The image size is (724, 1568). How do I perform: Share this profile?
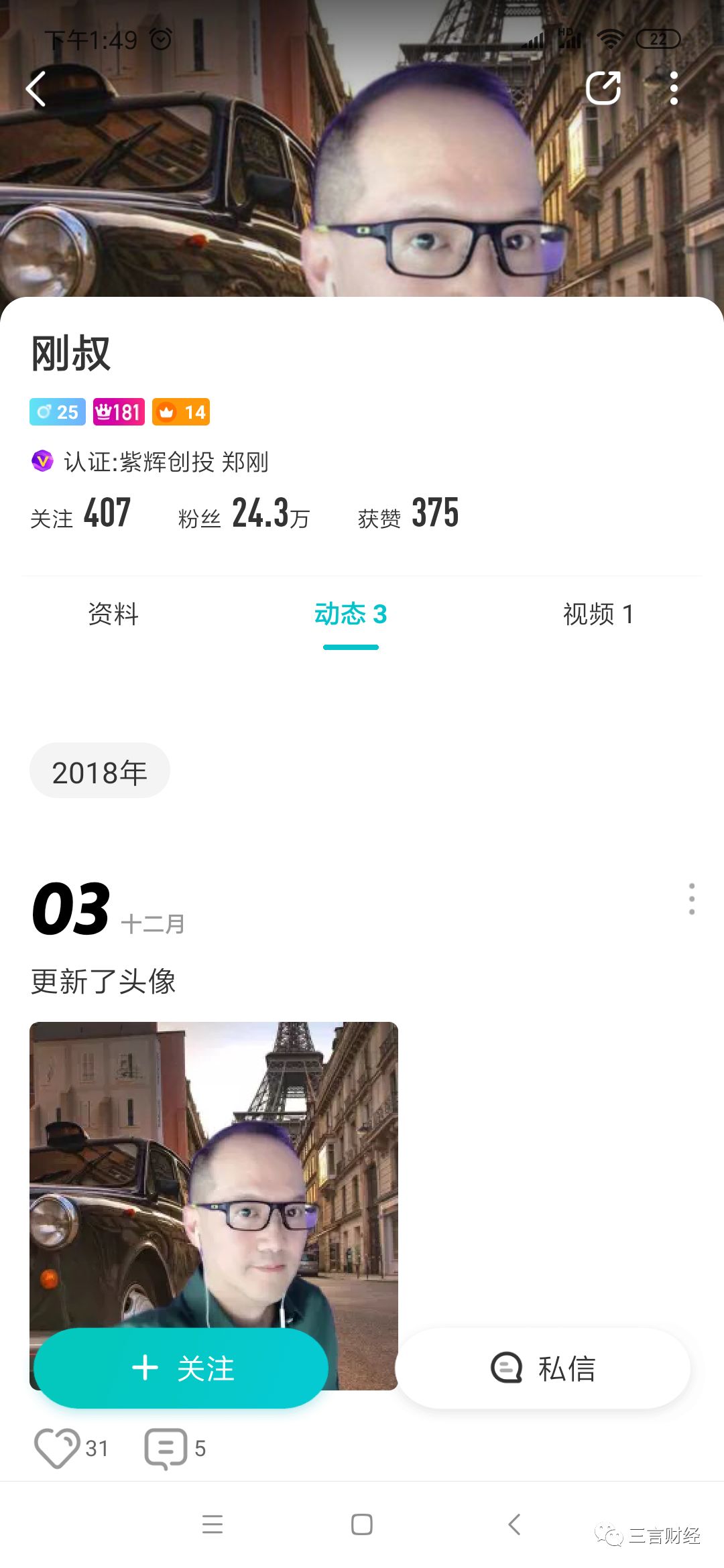pyautogui.click(x=603, y=88)
